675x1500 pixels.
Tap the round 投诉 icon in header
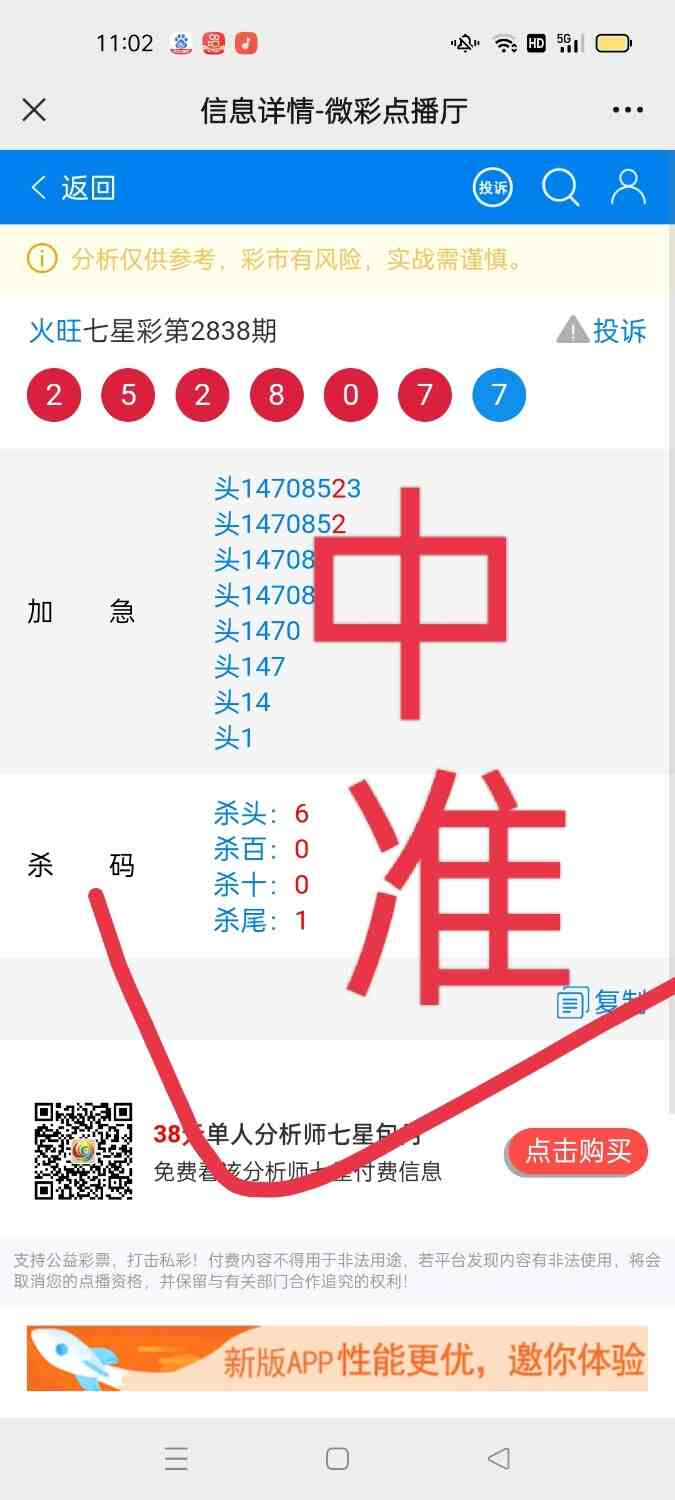click(x=492, y=187)
